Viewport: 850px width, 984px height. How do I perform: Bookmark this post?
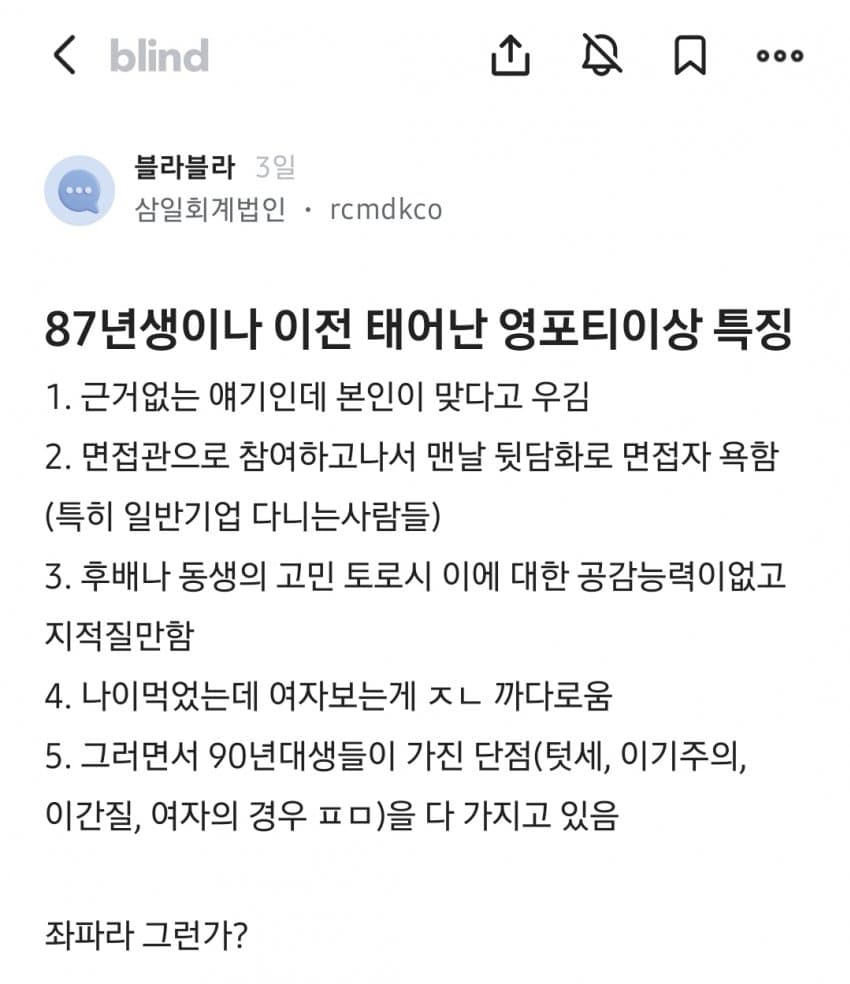690,55
